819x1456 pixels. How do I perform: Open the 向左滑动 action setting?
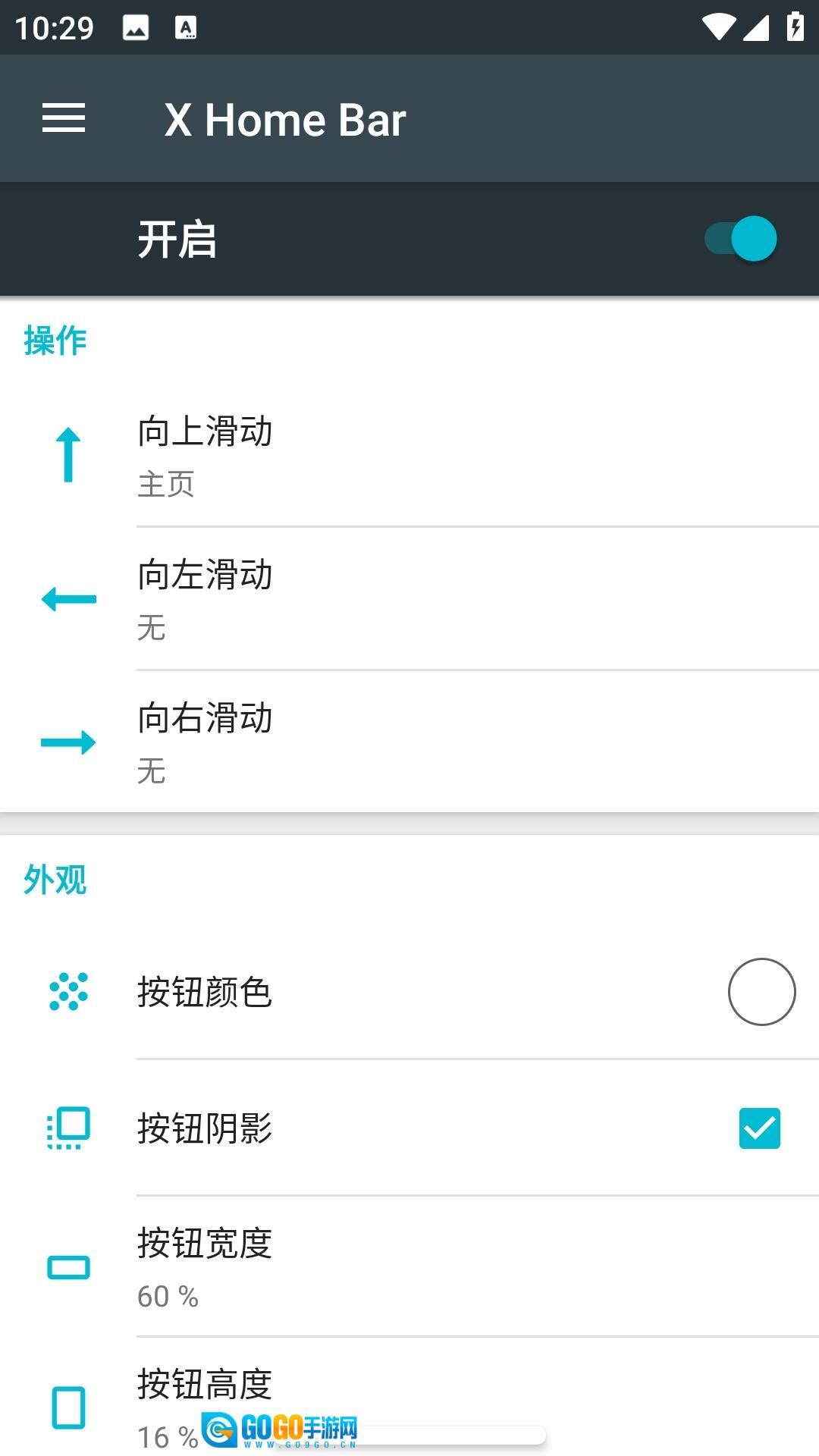click(x=409, y=599)
